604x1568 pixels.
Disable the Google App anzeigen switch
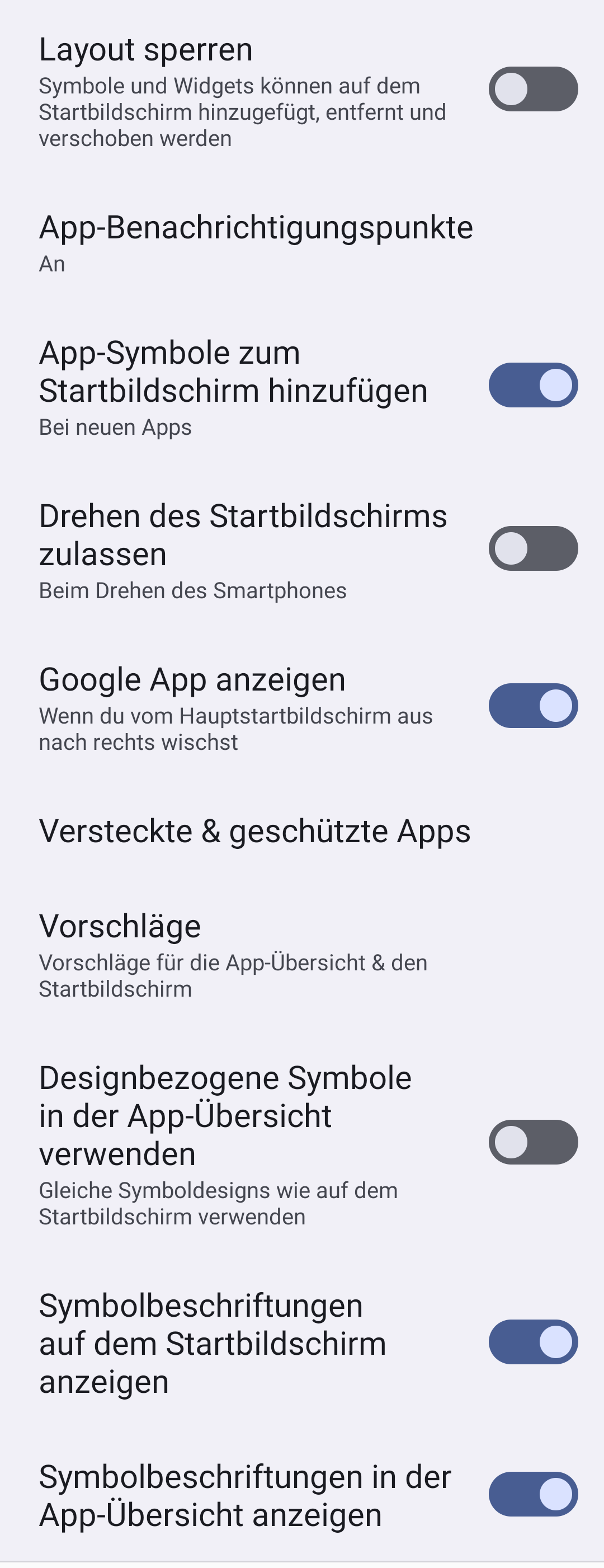533,706
